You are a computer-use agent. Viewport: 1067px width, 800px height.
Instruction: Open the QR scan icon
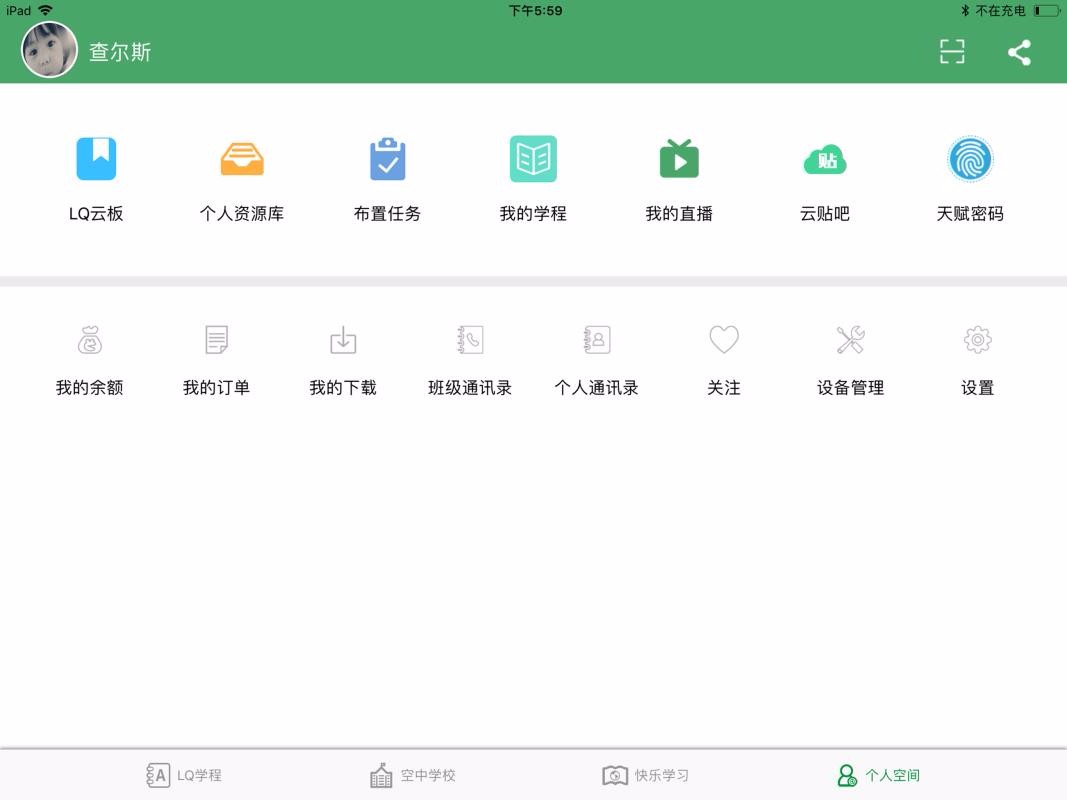tap(952, 52)
